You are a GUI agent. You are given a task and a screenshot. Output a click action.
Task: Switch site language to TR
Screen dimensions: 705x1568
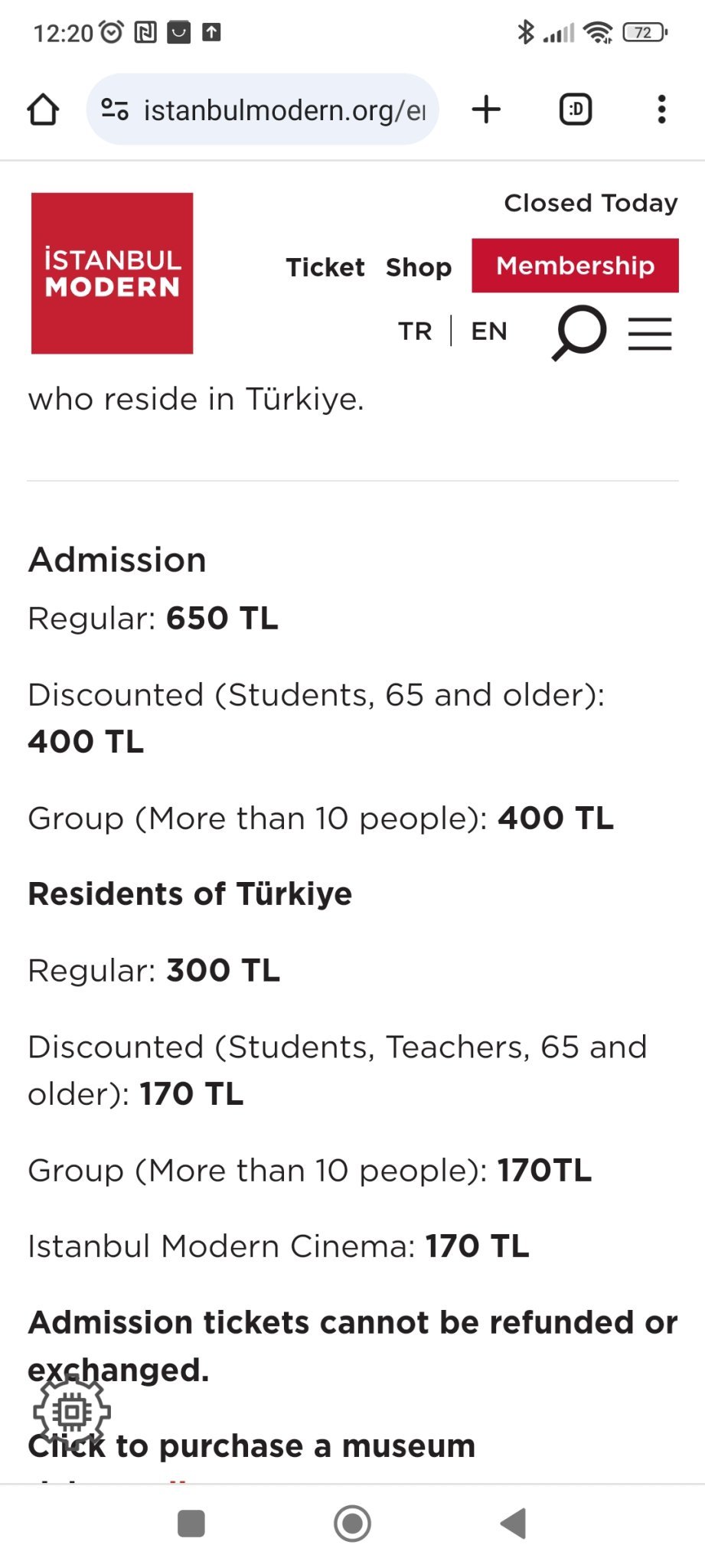(x=415, y=331)
